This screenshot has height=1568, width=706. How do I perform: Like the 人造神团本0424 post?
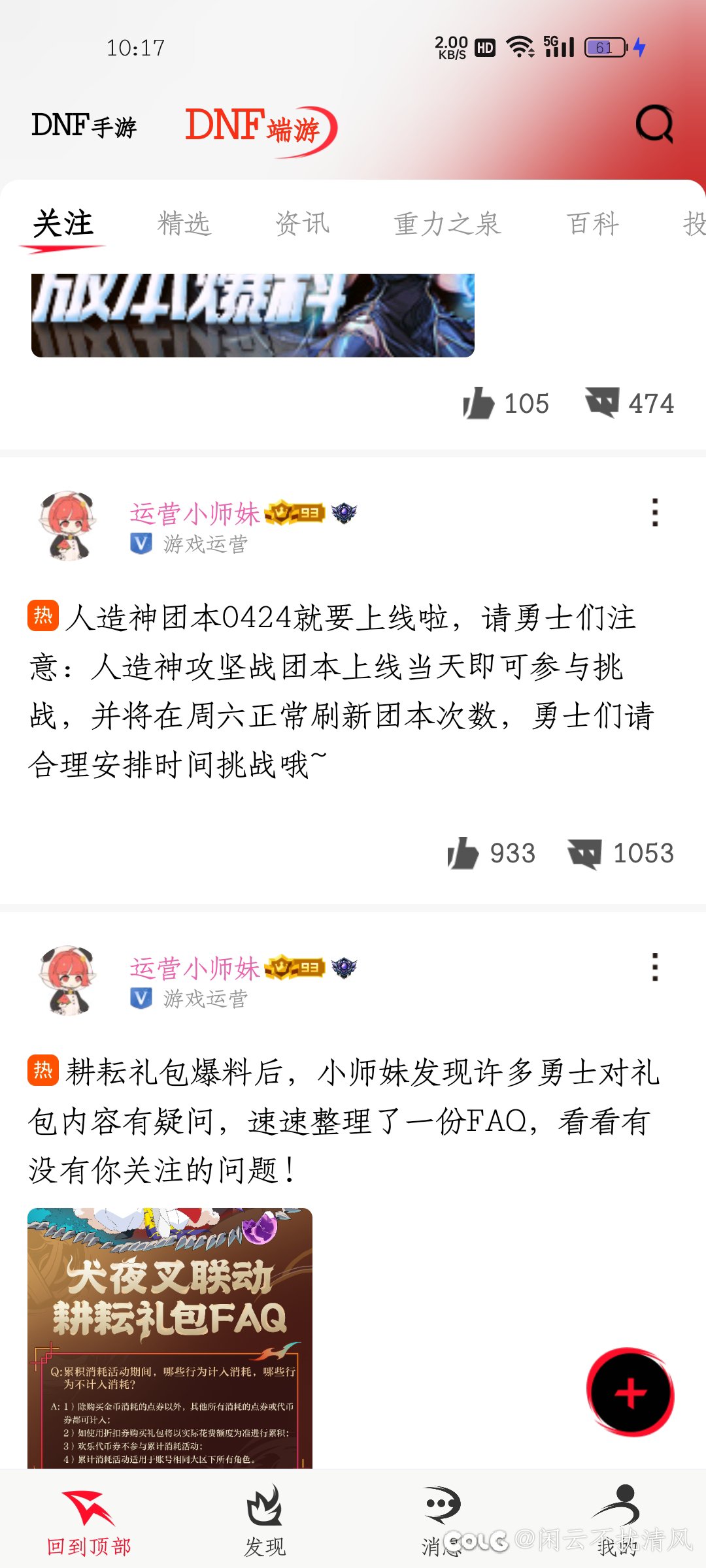click(492, 853)
